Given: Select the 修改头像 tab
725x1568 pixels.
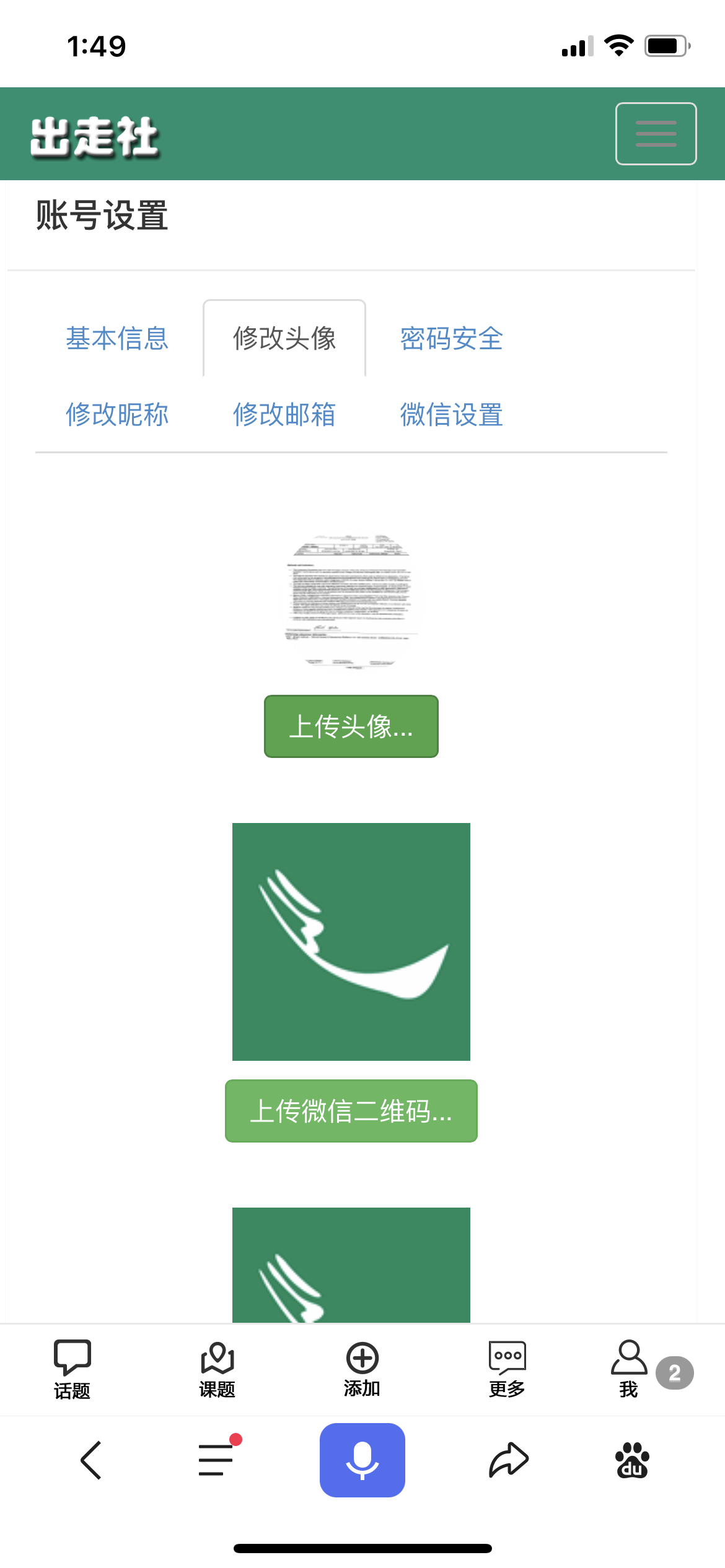Looking at the screenshot, I should (x=284, y=338).
